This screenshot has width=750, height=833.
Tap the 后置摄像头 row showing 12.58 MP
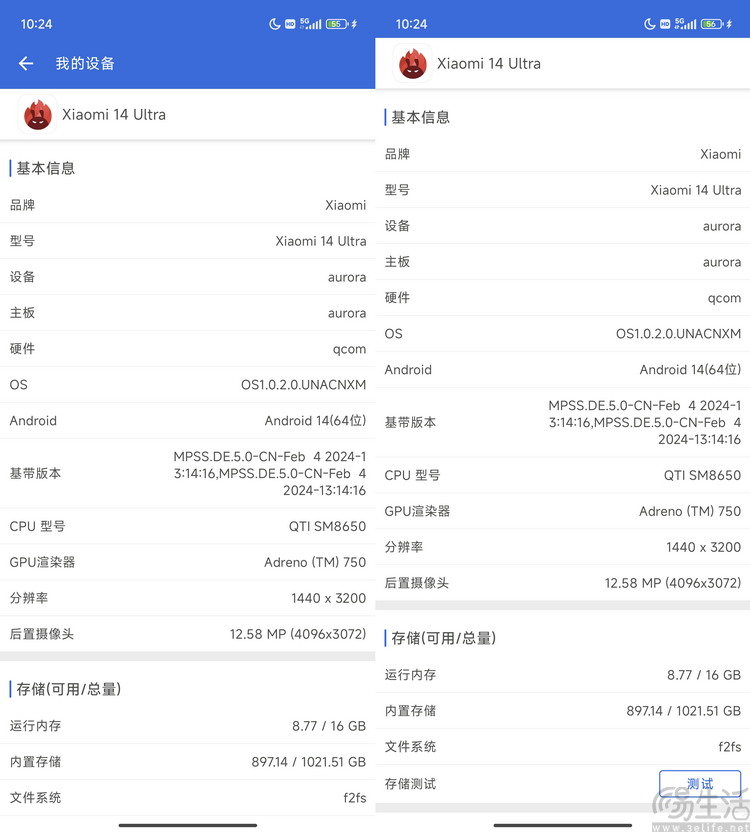coord(188,634)
